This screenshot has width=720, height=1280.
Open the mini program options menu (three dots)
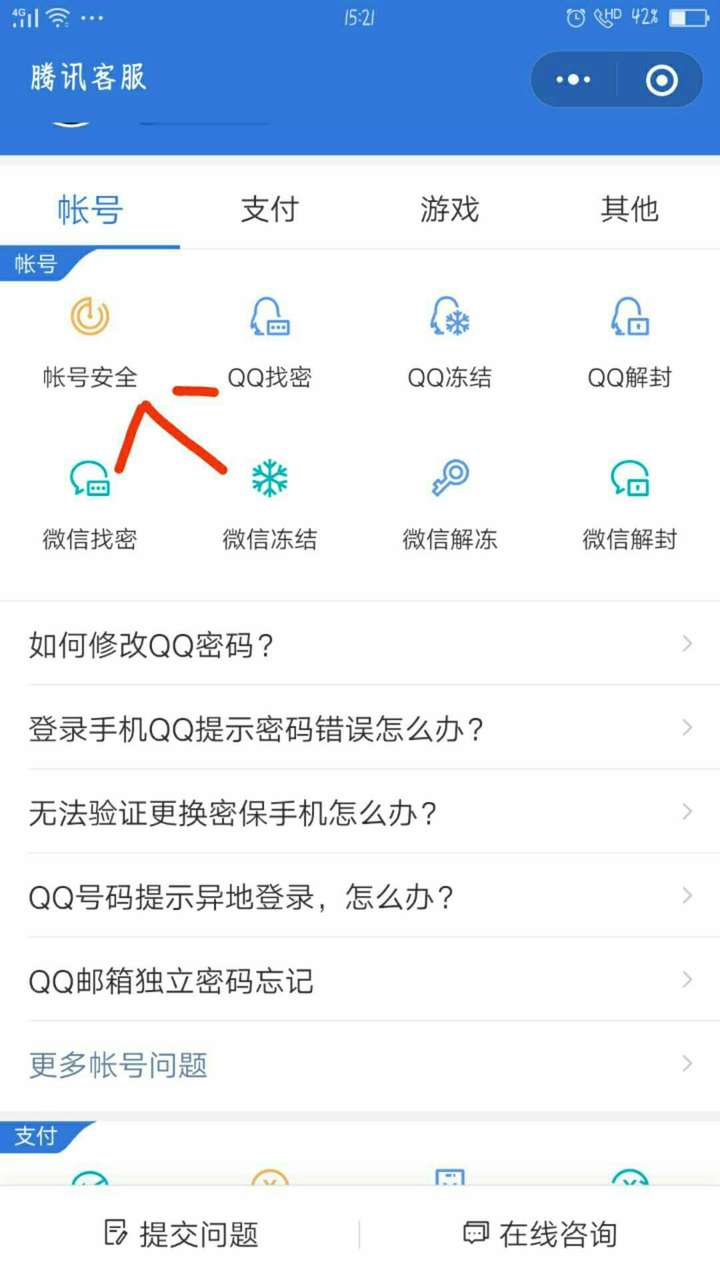pos(572,78)
